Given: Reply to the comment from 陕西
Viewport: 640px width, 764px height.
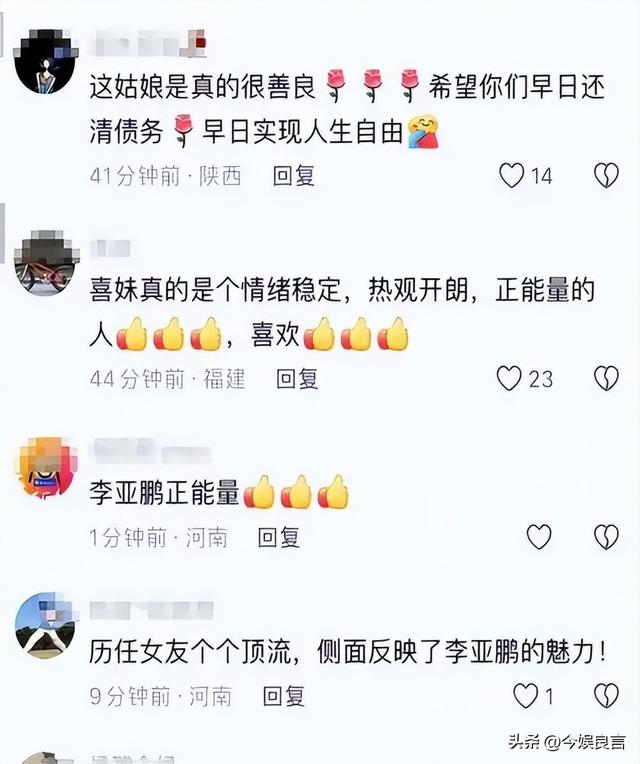Looking at the screenshot, I should click(294, 176).
